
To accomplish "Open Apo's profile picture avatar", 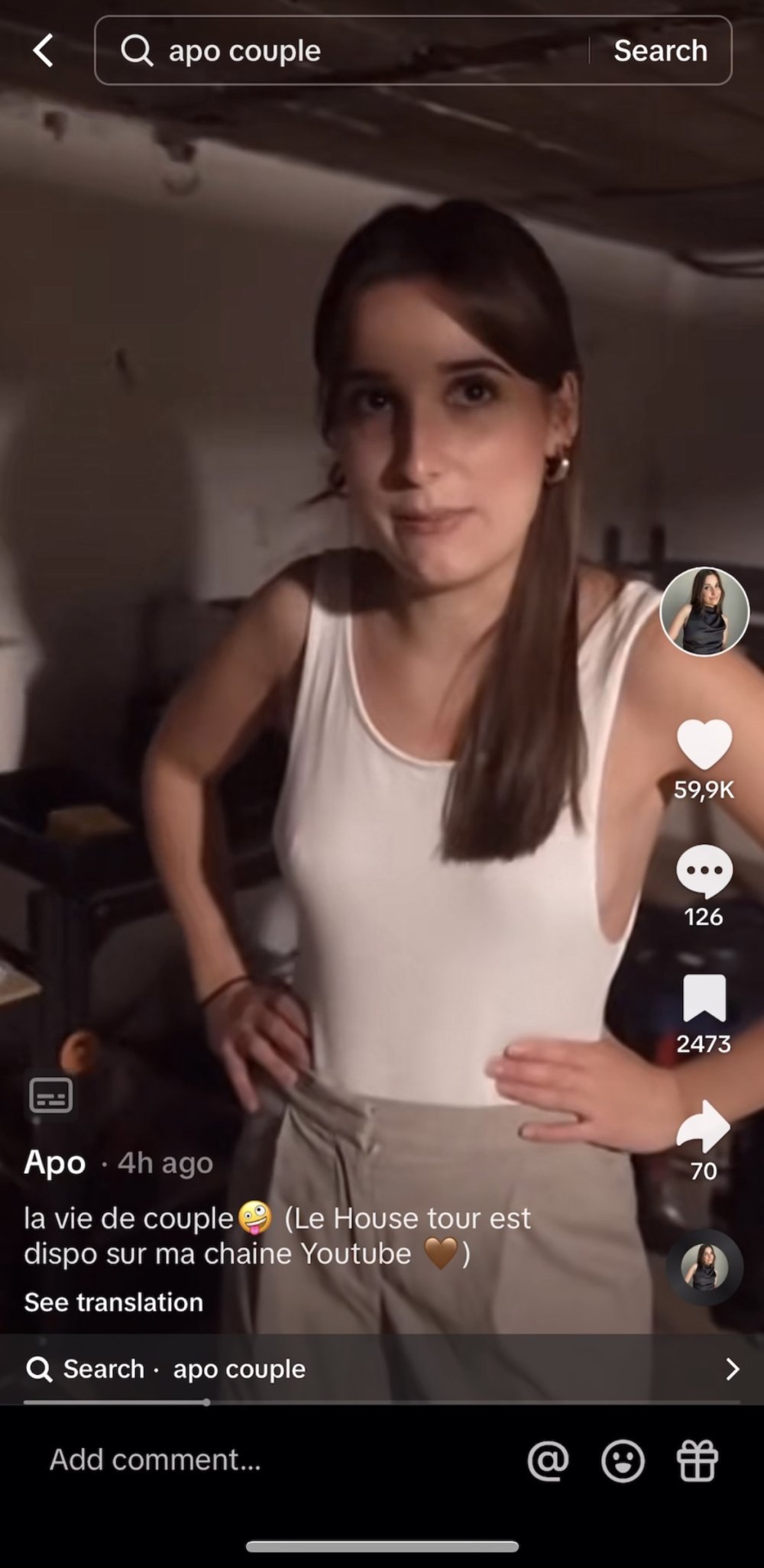I will pos(704,611).
